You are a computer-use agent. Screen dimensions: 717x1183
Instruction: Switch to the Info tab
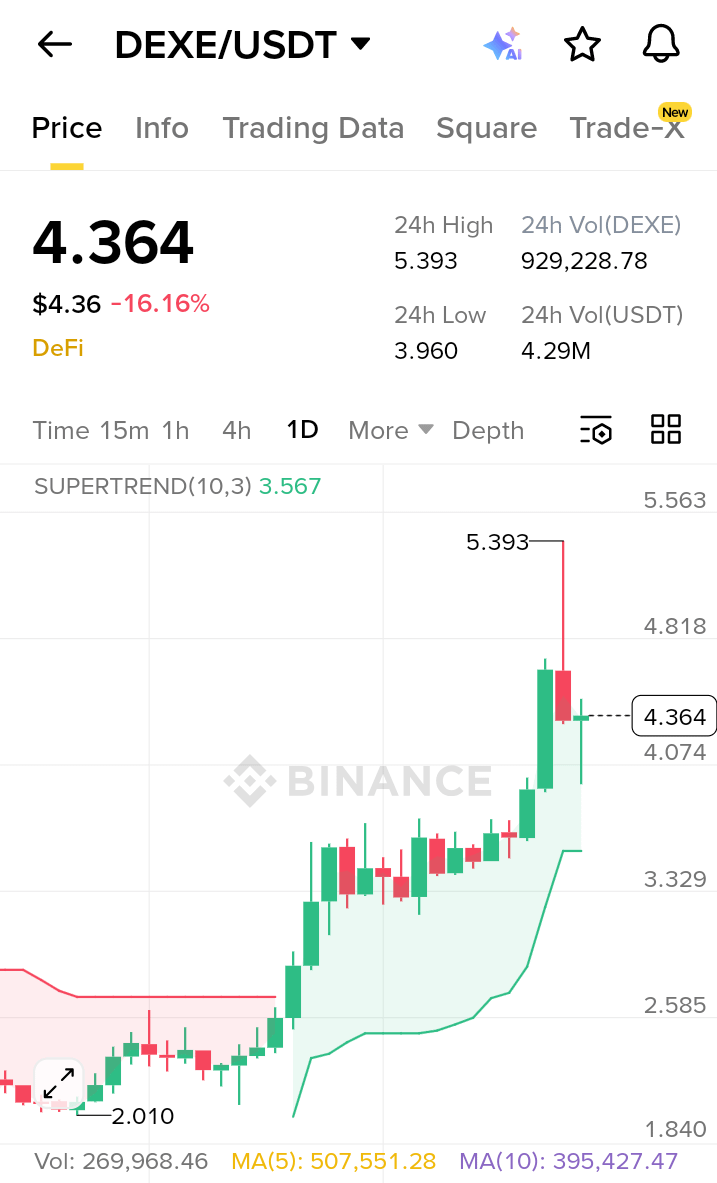coord(162,128)
